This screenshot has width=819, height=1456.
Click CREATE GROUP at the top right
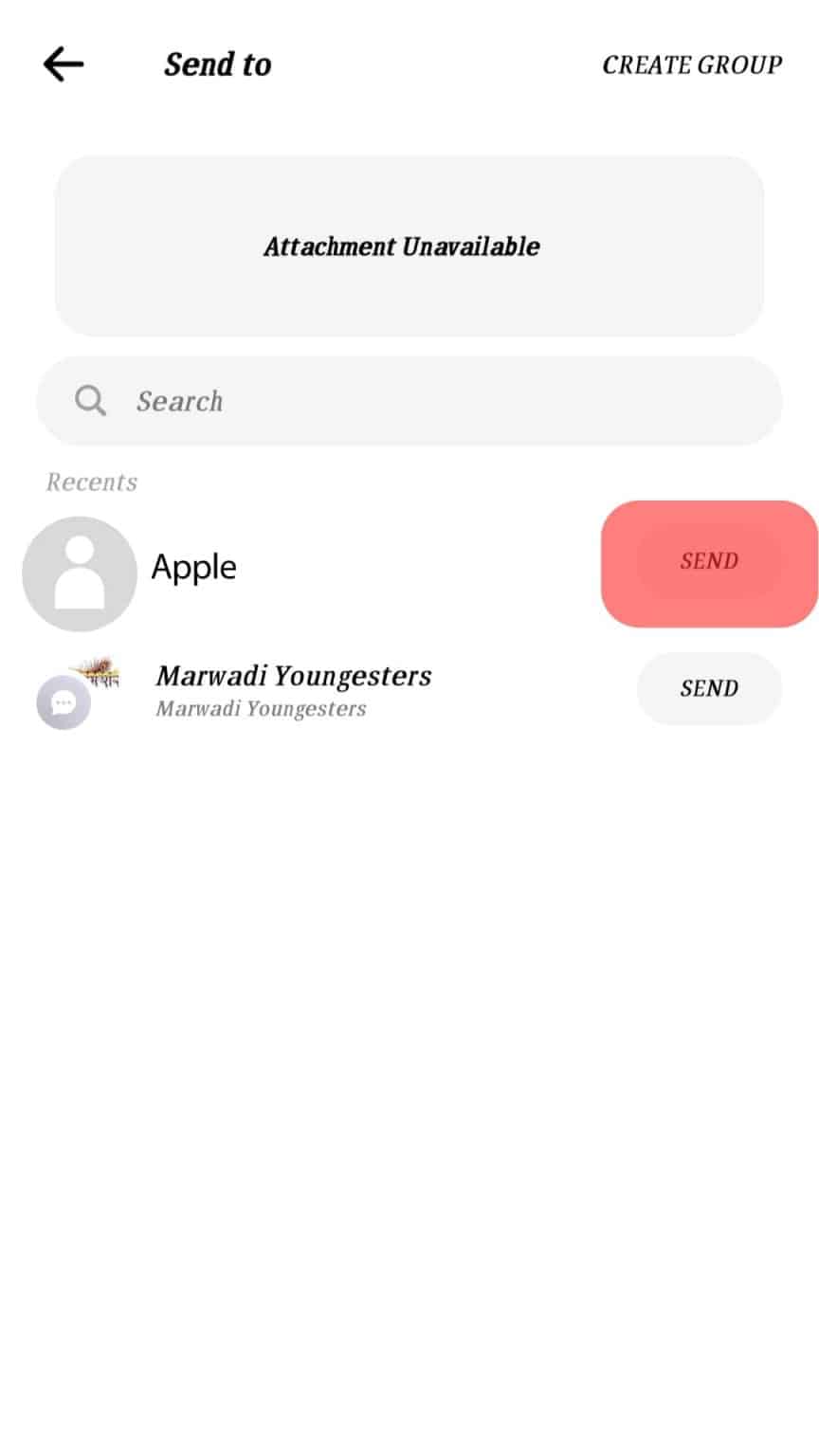691,64
